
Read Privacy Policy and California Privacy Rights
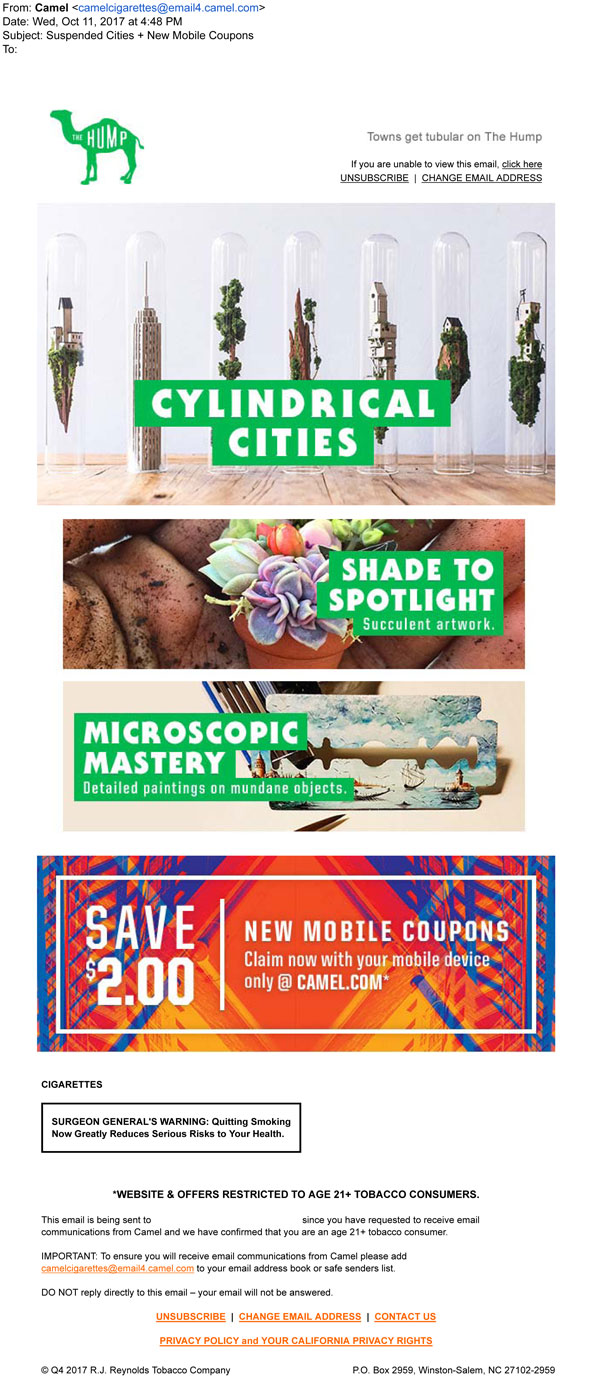pyautogui.click(x=296, y=1341)
